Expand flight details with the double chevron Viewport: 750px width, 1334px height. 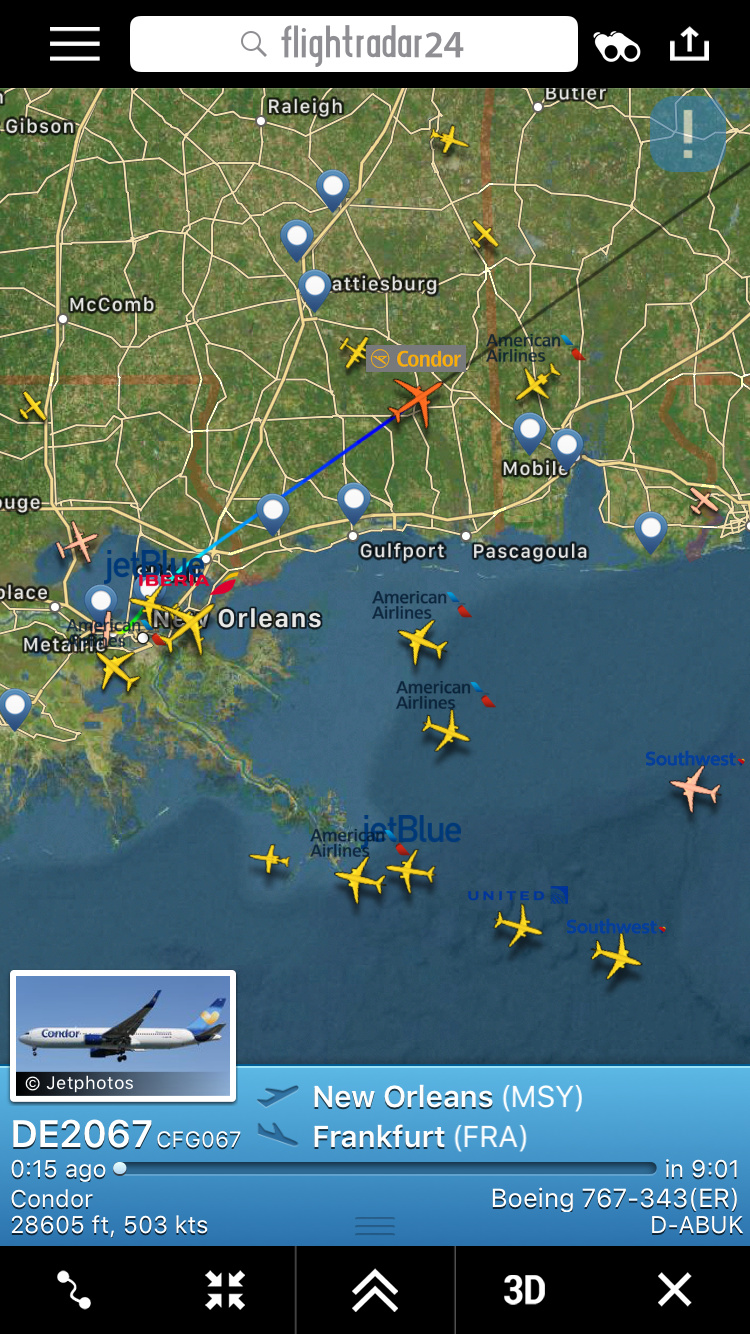375,1290
